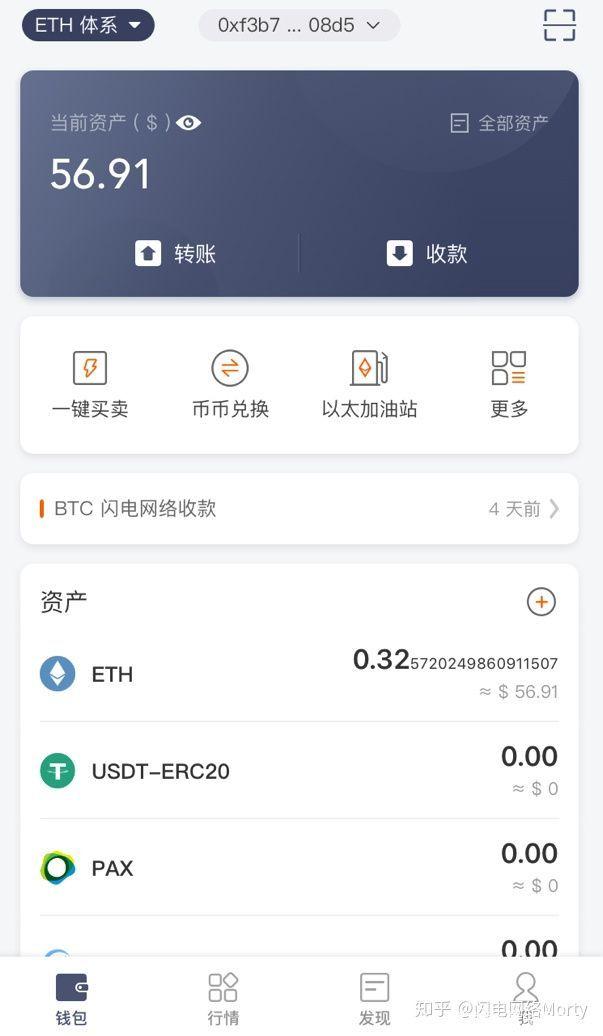The height and width of the screenshot is (1036, 603).
Task: Open the ETH 体系 chain selector
Action: pos(88,25)
